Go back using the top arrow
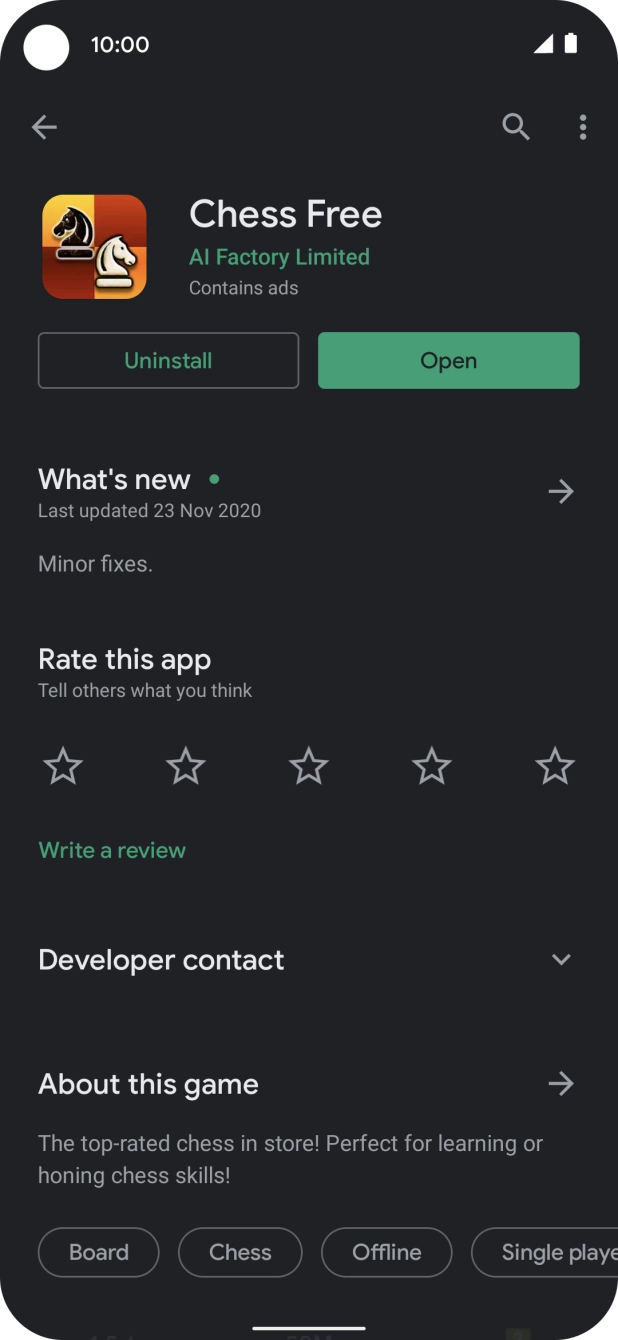Image resolution: width=618 pixels, height=1340 pixels. 44,127
